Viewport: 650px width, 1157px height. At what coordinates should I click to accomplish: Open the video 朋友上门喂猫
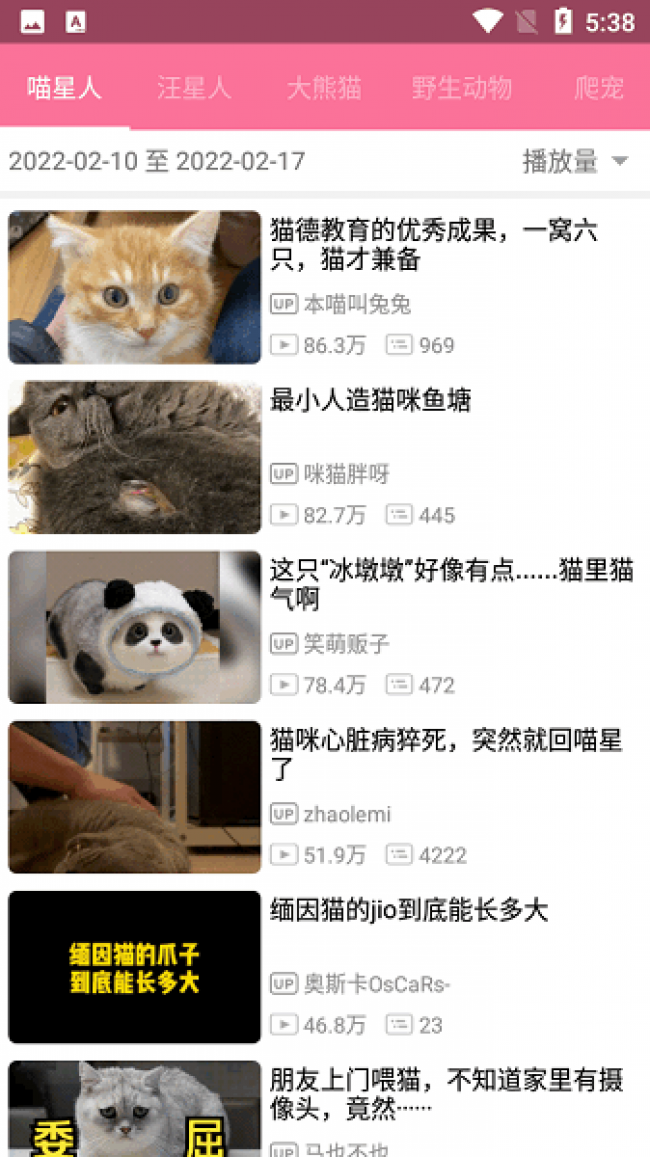[x=325, y=1105]
